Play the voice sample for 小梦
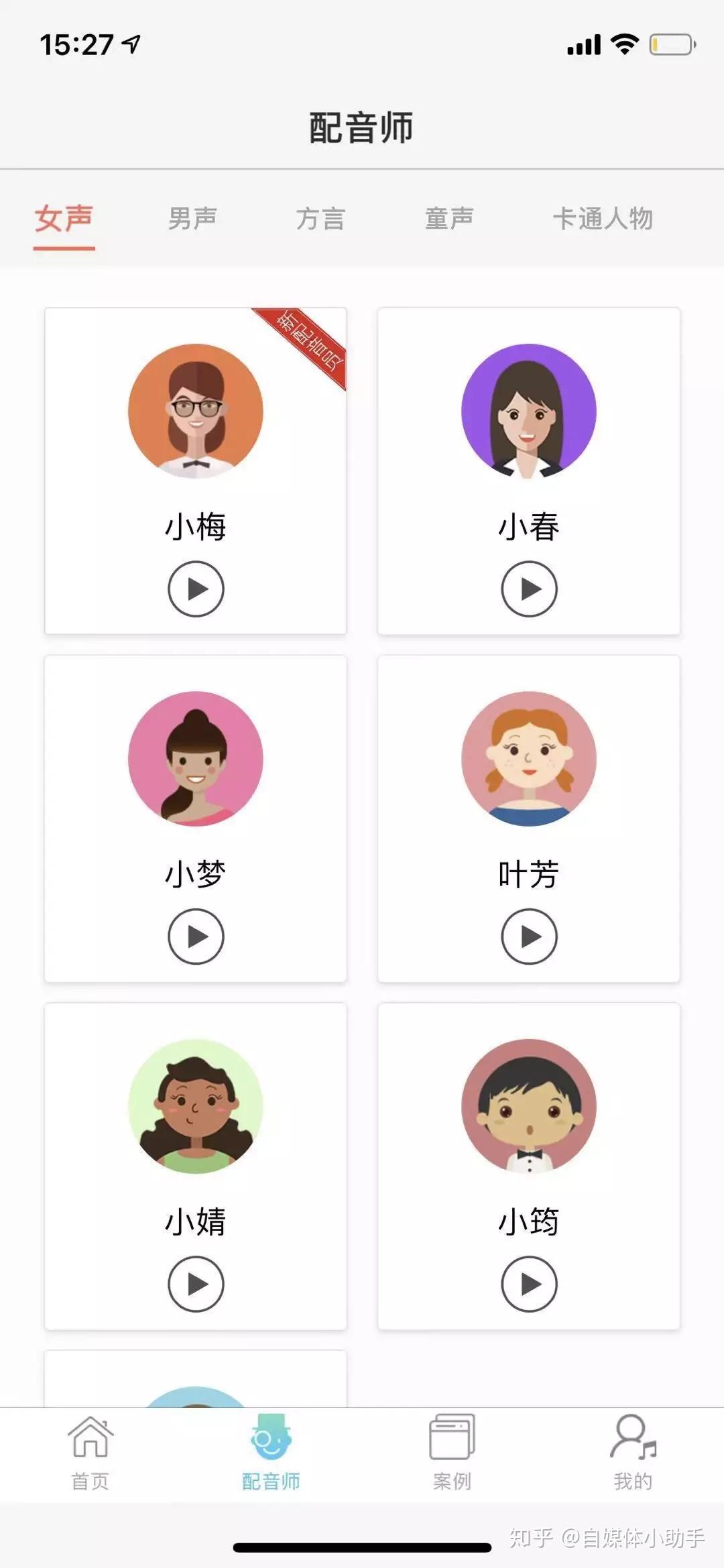The image size is (724, 1568). click(196, 937)
